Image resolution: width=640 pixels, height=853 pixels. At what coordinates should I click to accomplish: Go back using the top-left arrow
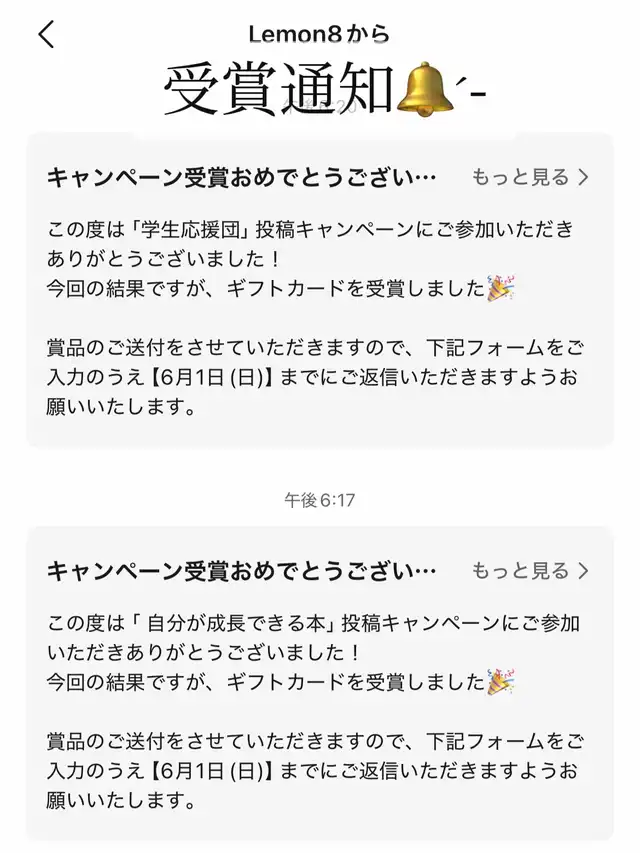coord(46,34)
